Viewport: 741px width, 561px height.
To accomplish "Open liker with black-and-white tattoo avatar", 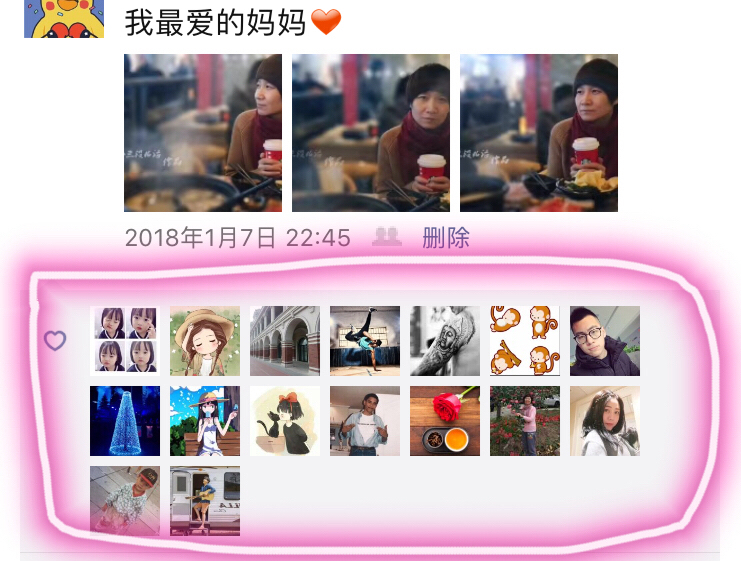I will 445,341.
